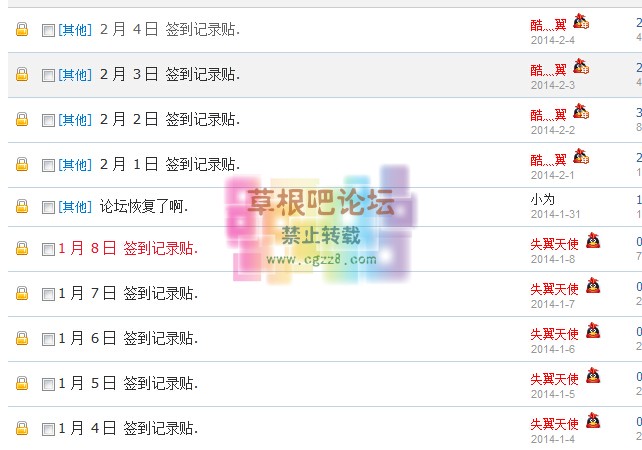Image resolution: width=642 pixels, height=450 pixels.
Task: Tap the [其他] tag on 论坛恢复了啊
Action: tap(75, 208)
